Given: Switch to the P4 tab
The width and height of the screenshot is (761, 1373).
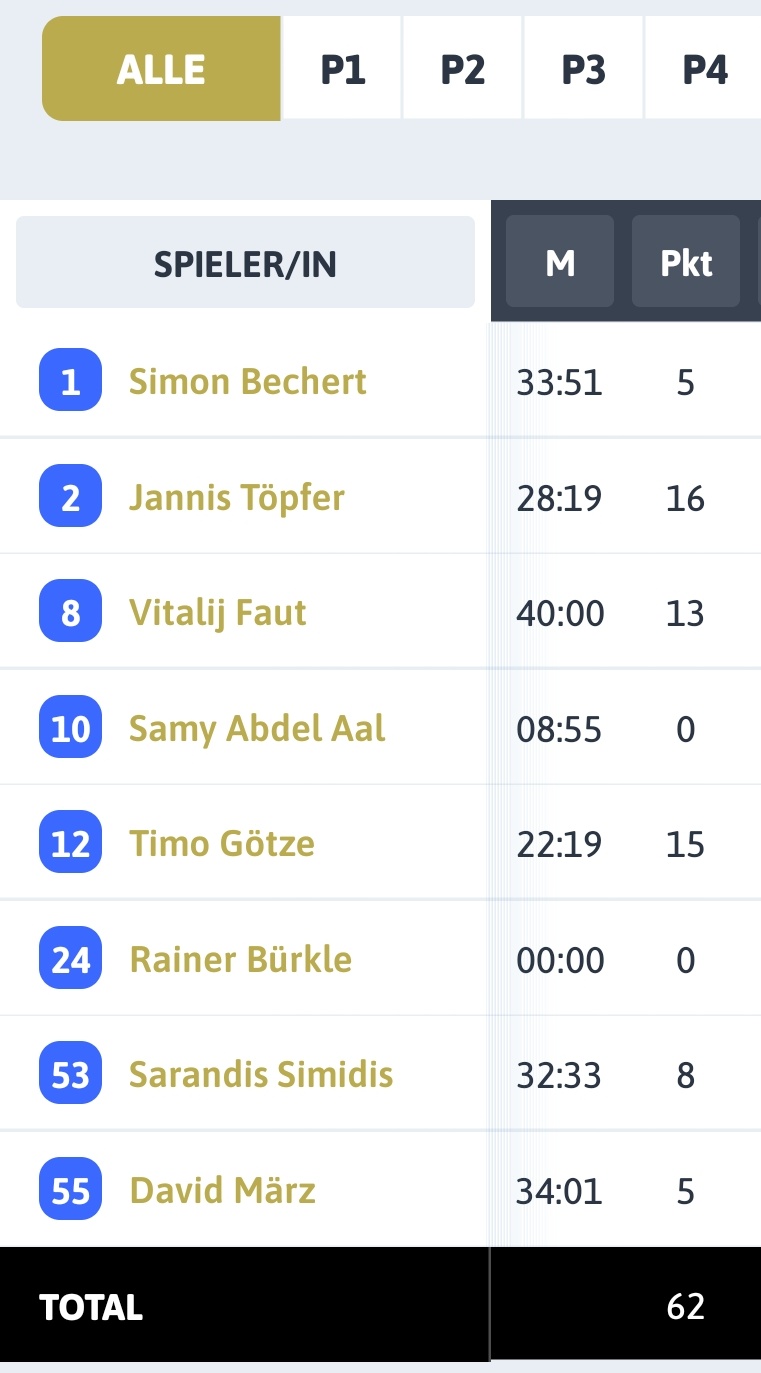Looking at the screenshot, I should [x=704, y=69].
